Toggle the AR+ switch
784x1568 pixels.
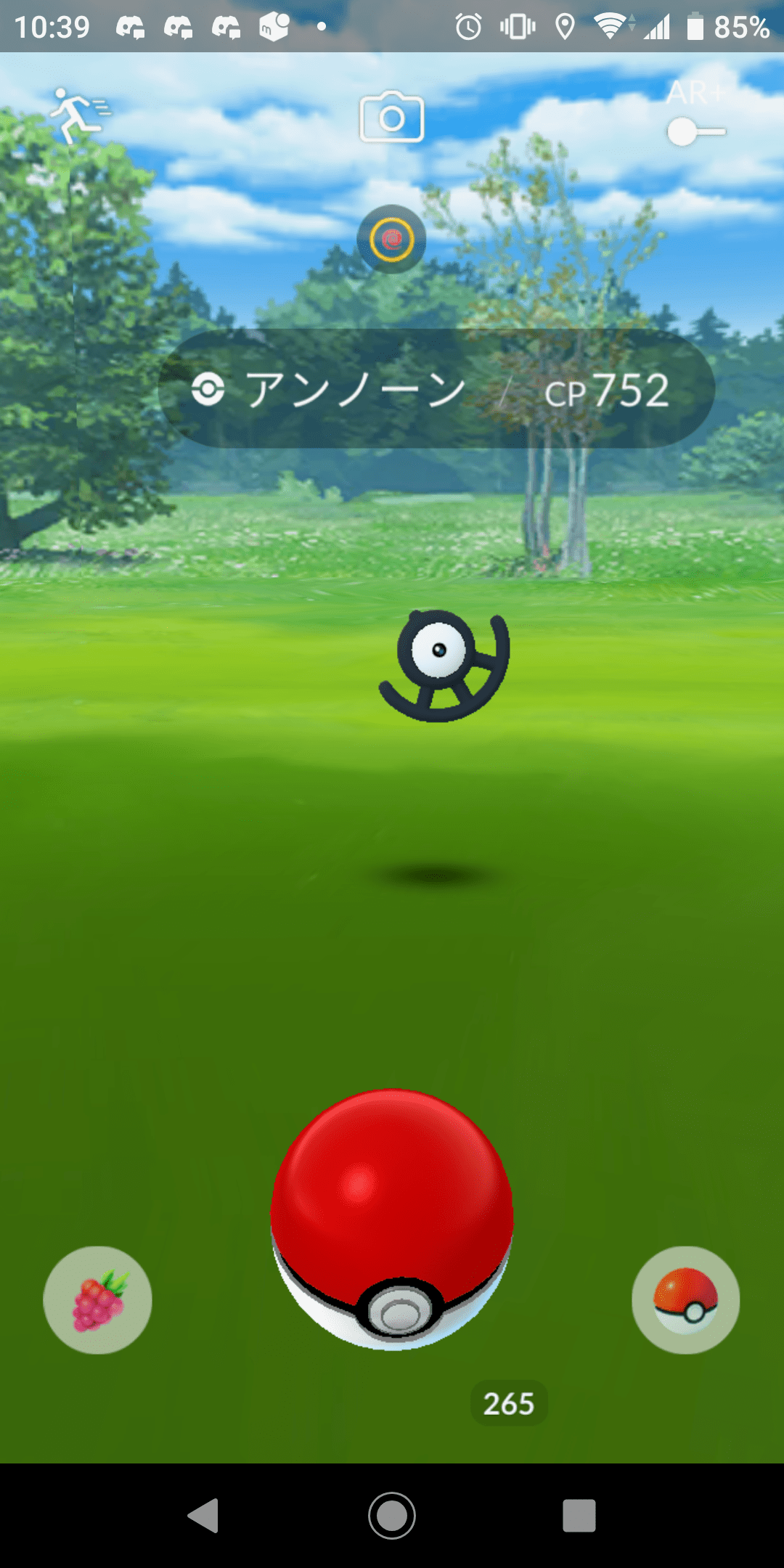(x=695, y=131)
